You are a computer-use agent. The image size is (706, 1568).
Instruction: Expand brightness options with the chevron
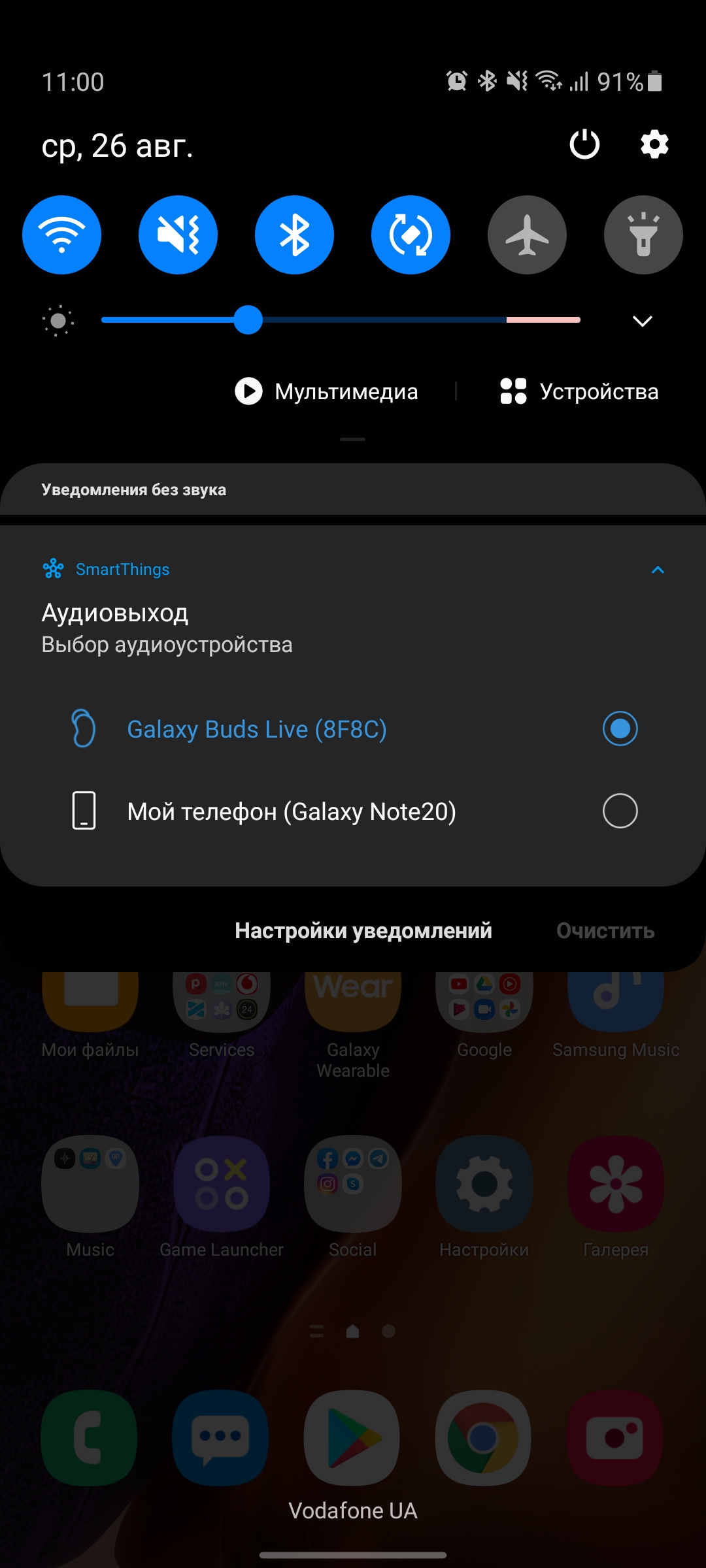click(643, 321)
